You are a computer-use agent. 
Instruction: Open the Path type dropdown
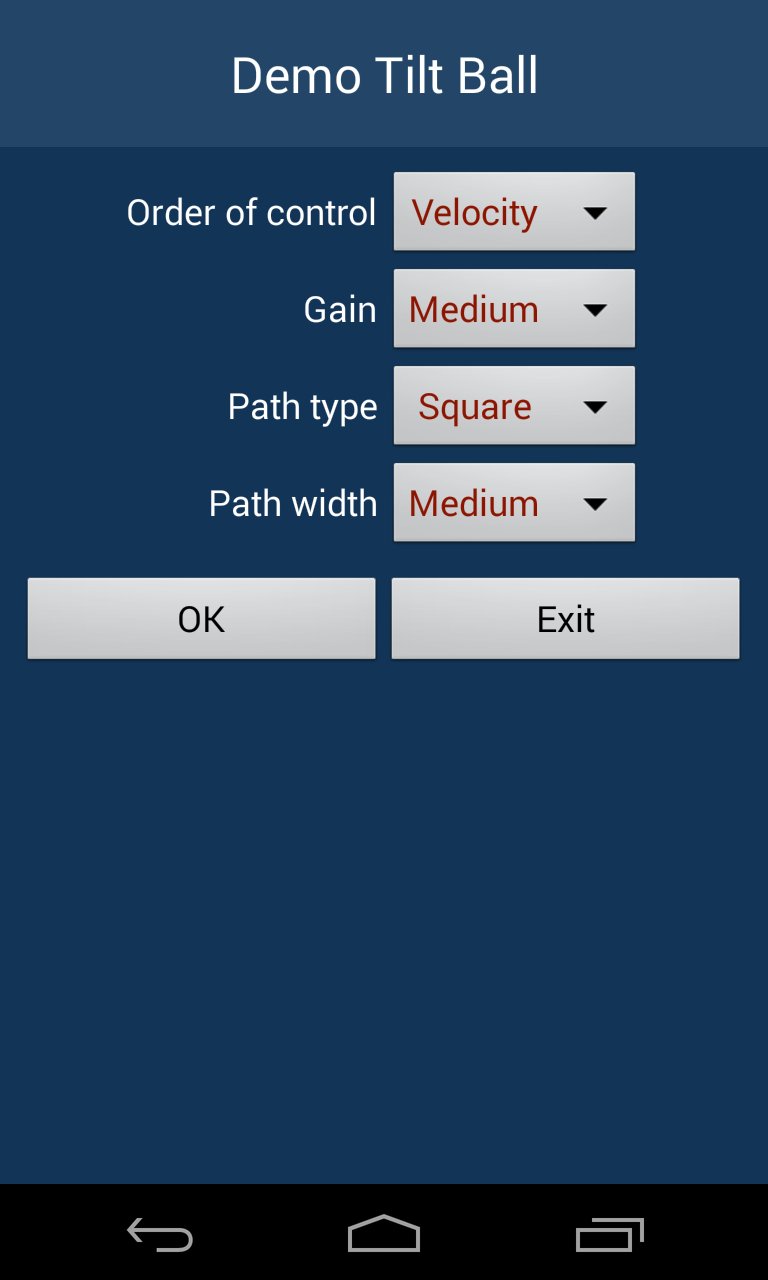514,405
